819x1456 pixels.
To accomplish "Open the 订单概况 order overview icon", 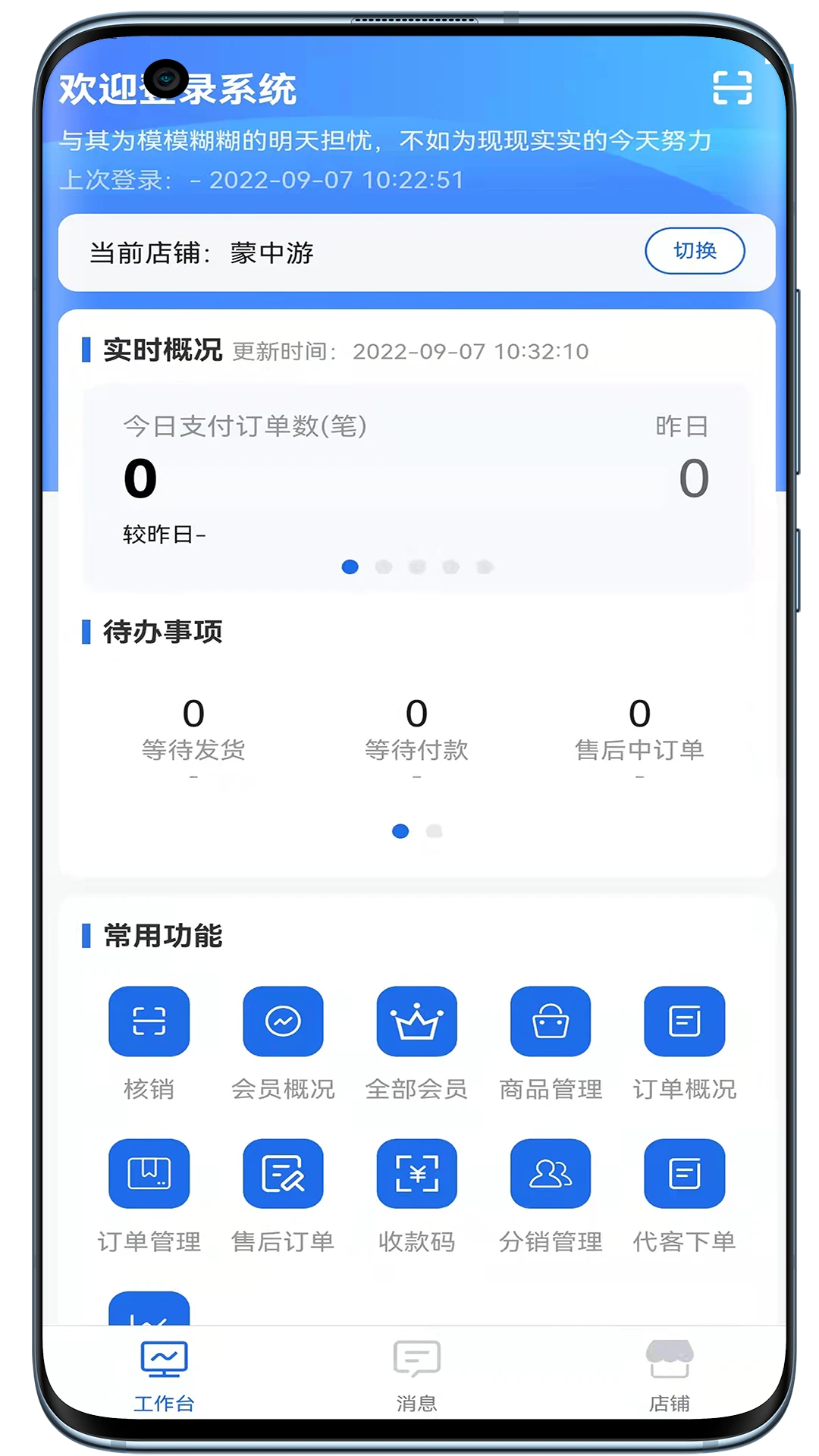I will (685, 1021).
